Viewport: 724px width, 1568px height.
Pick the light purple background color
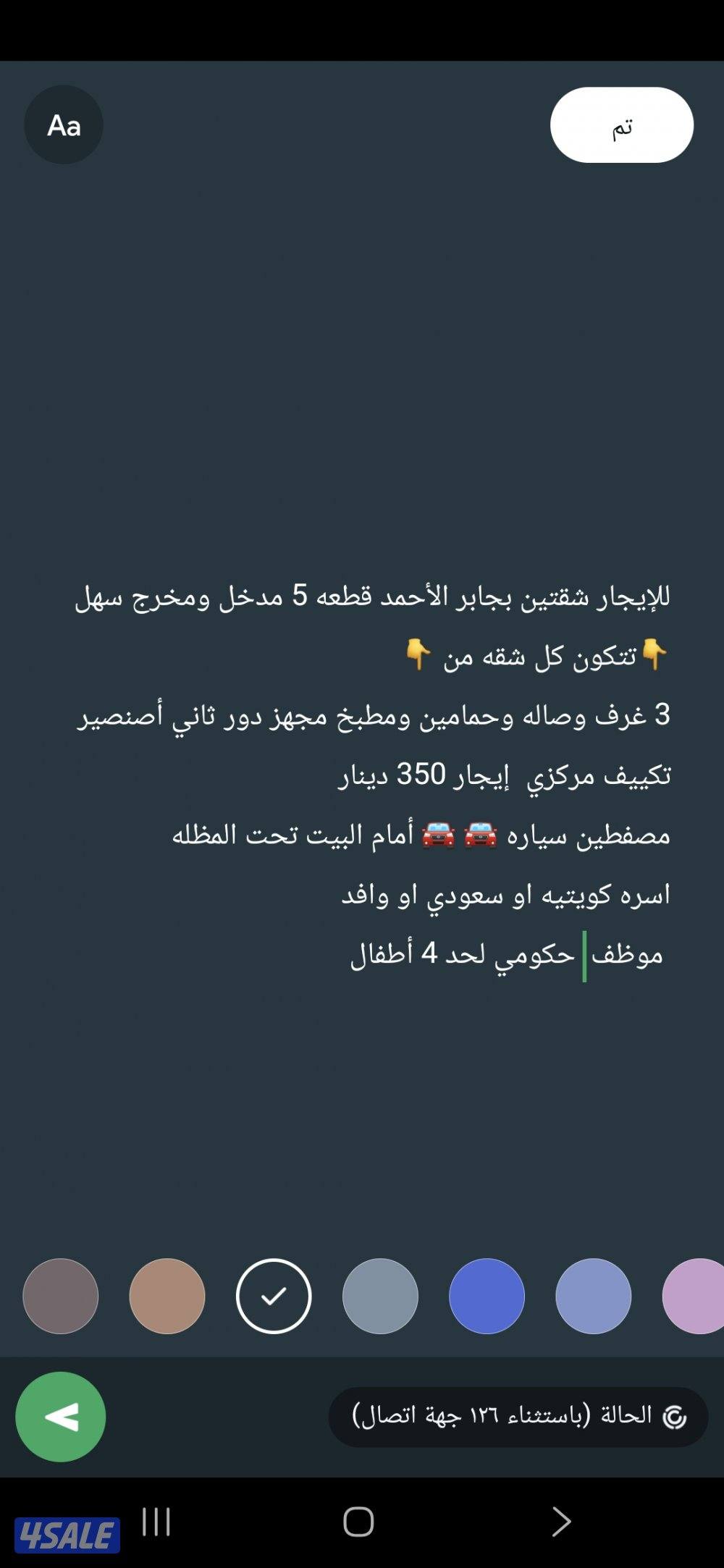click(695, 1296)
